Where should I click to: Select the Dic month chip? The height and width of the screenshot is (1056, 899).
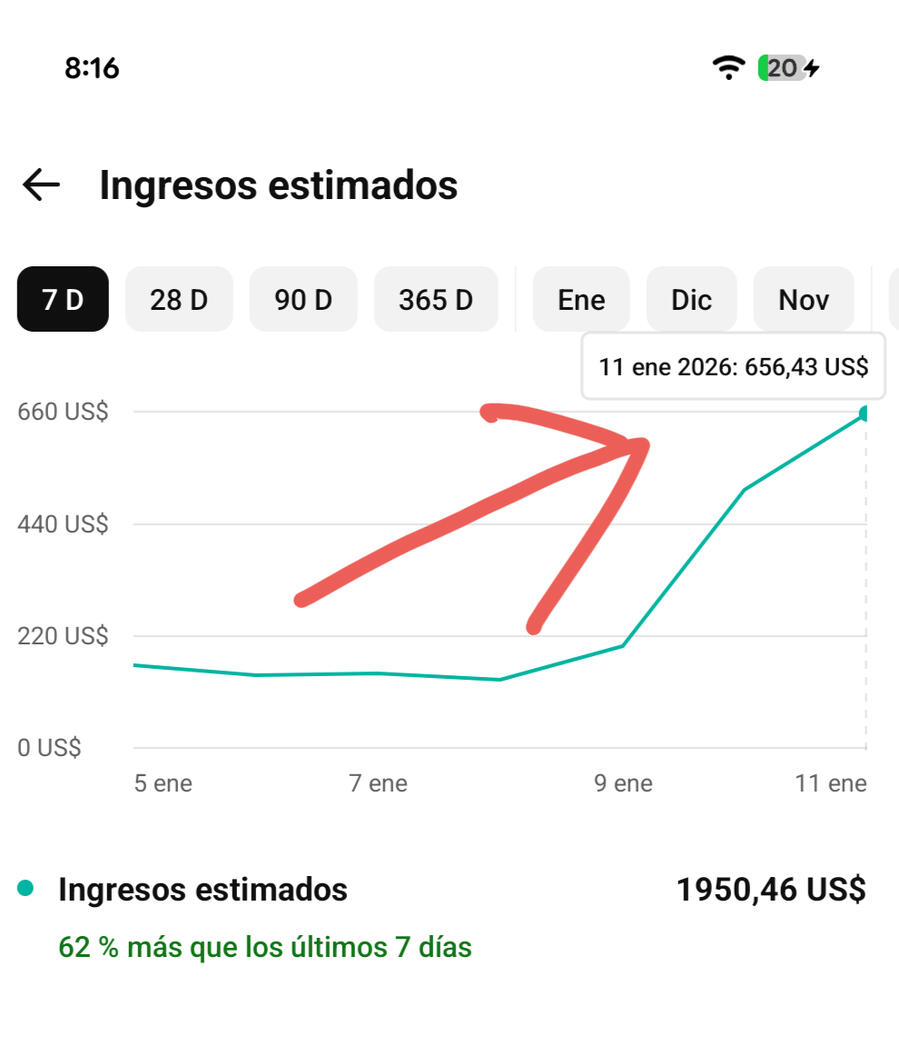click(x=691, y=299)
